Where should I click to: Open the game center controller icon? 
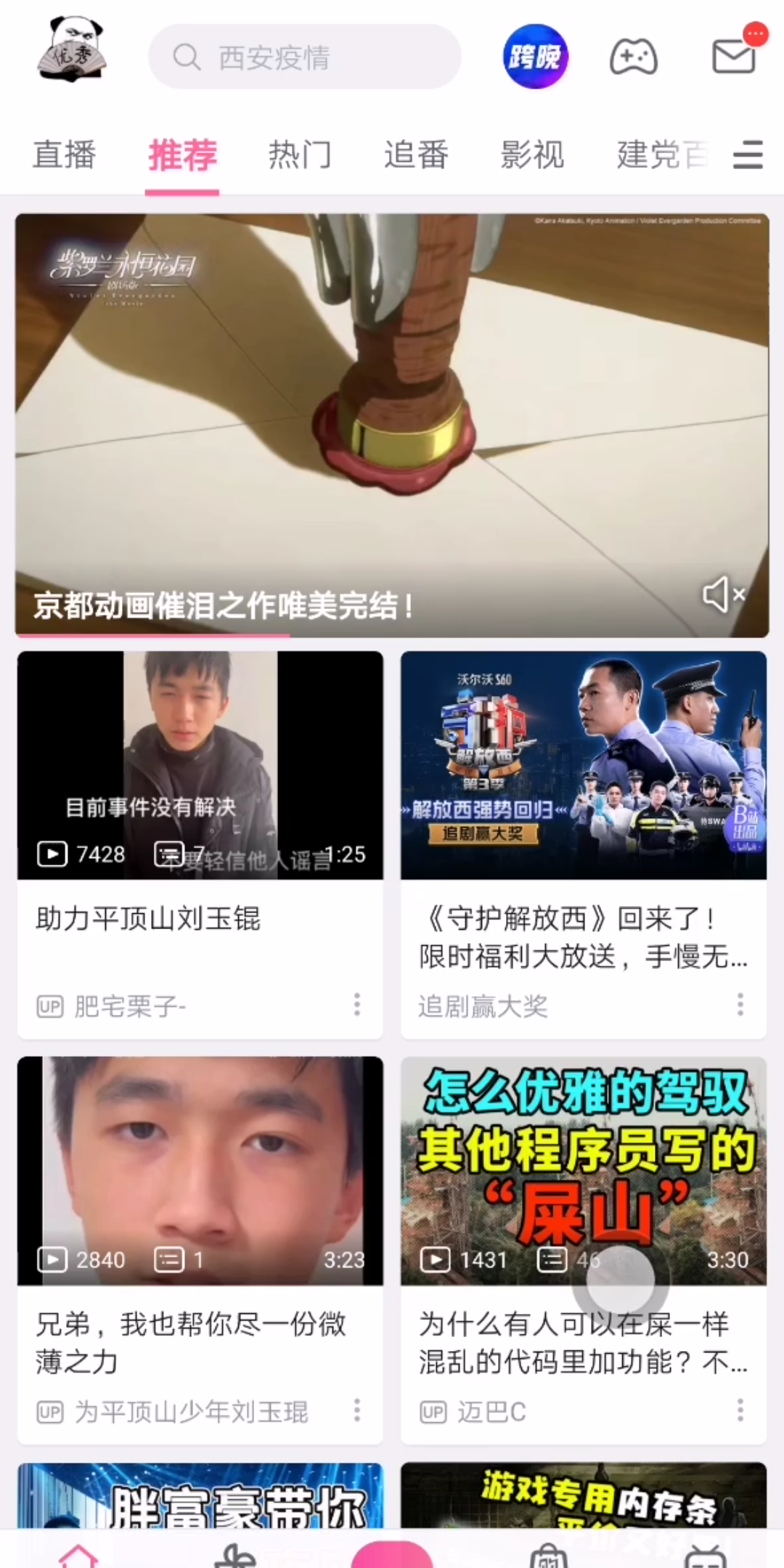tap(633, 57)
